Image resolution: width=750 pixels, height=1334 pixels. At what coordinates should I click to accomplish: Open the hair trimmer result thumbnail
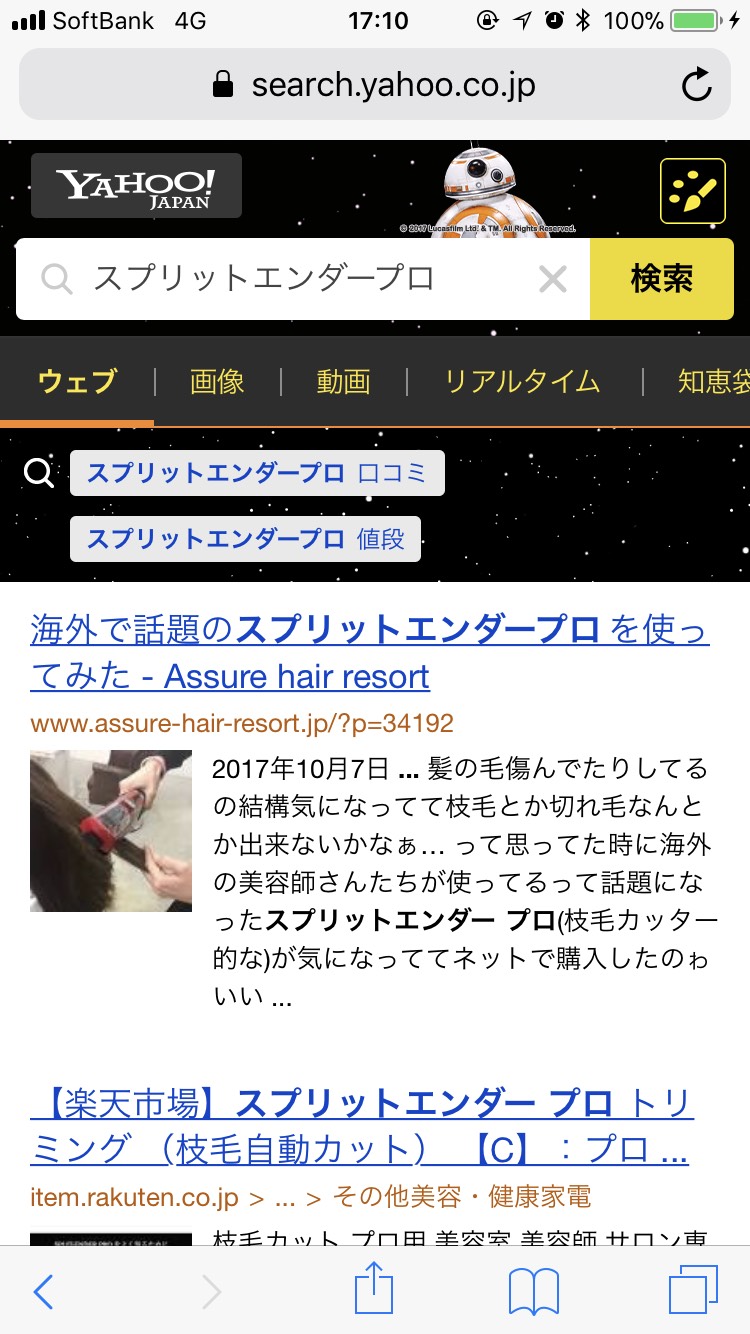[110, 831]
